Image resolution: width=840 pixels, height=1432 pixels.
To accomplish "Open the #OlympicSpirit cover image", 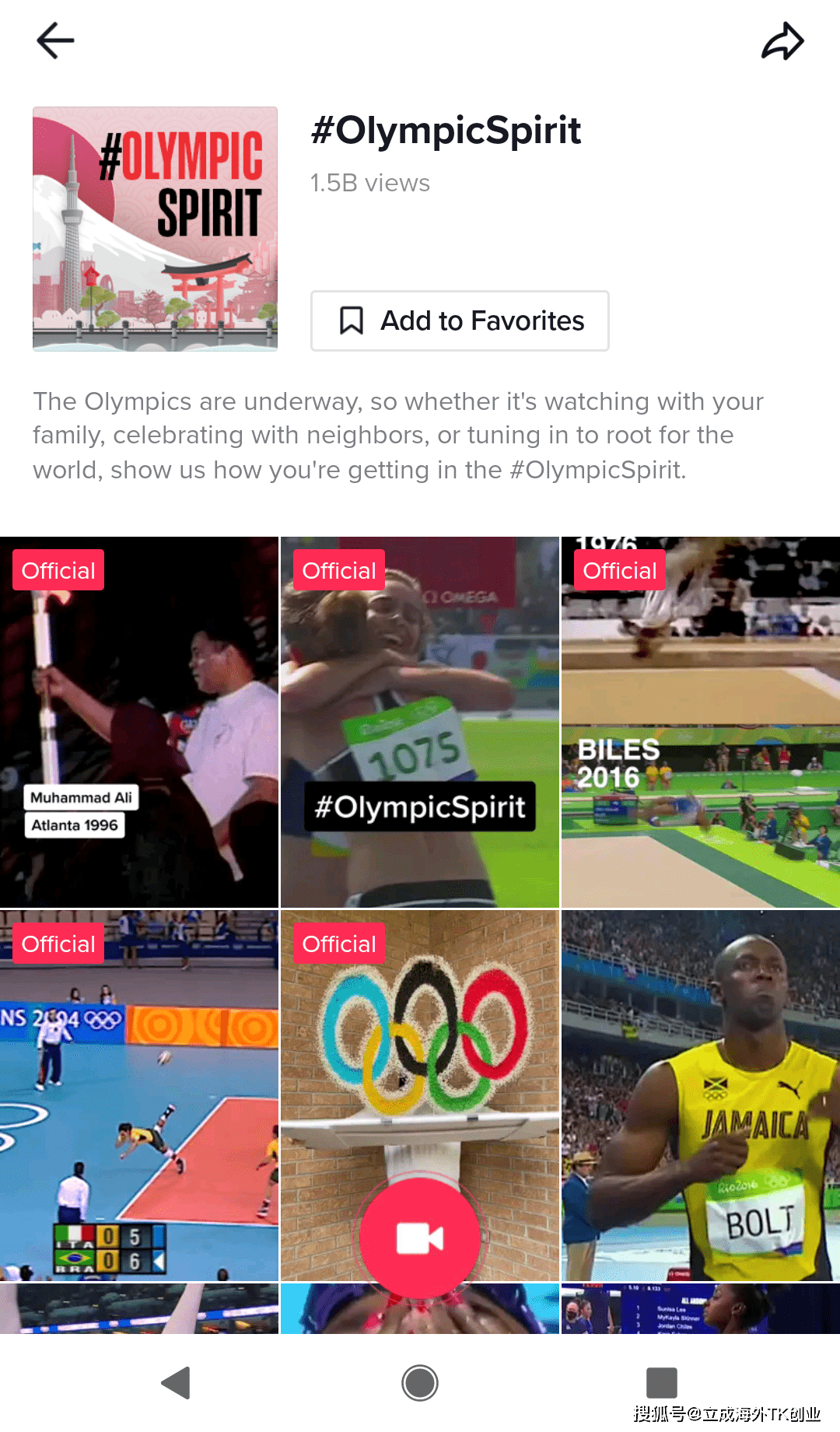I will pyautogui.click(x=155, y=229).
